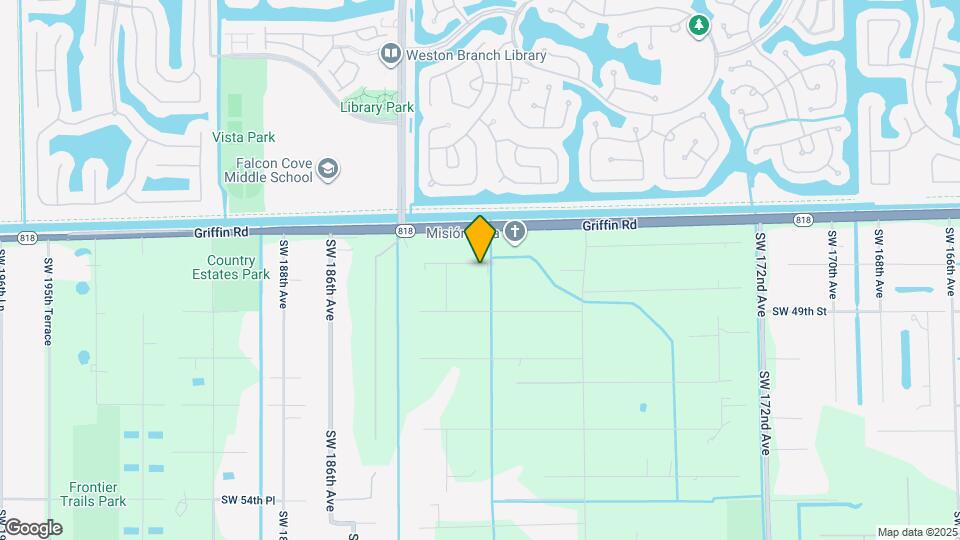Open the green park tree pin
The height and width of the screenshot is (540, 960).
(x=698, y=26)
